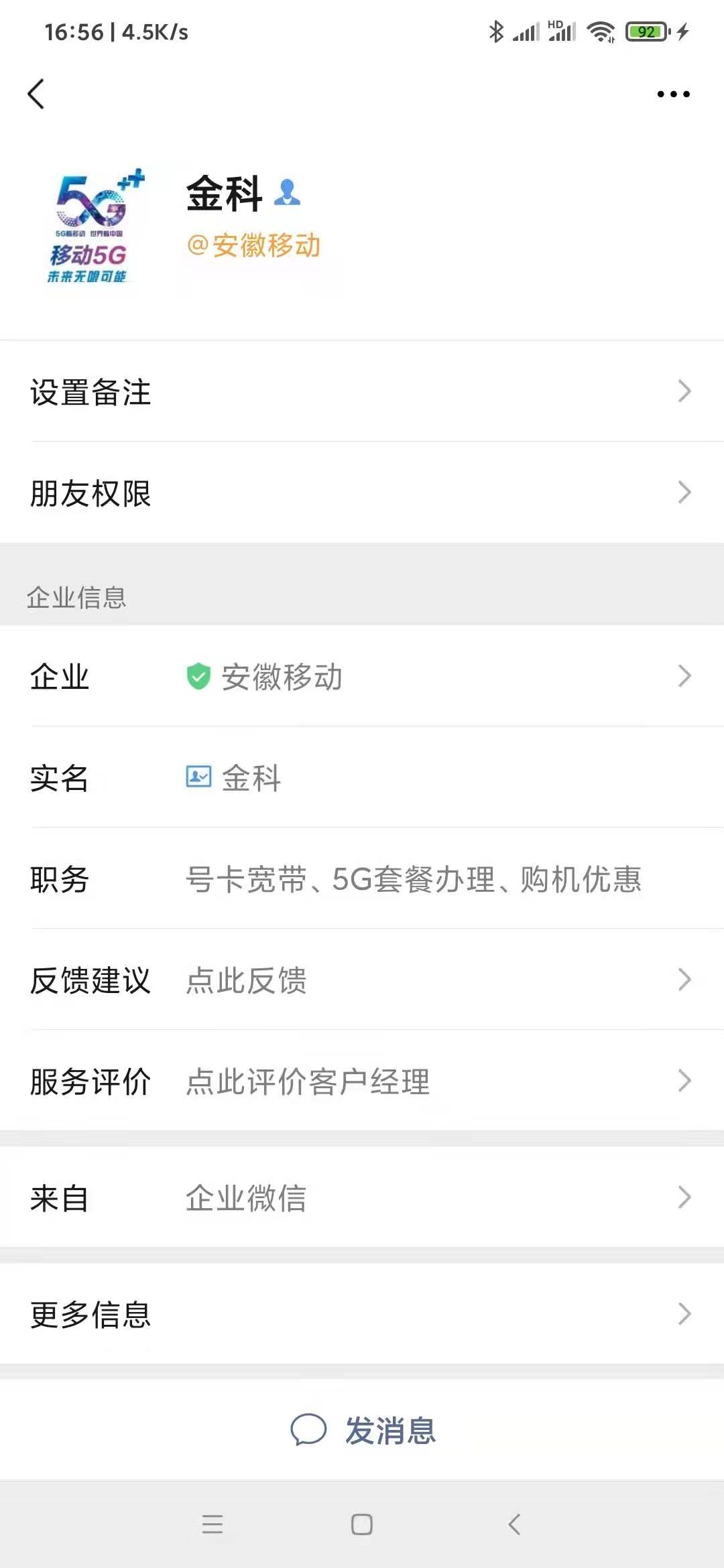Viewport: 724px width, 1568px height.
Task: Open the three-dot overflow menu
Action: pyautogui.click(x=673, y=94)
